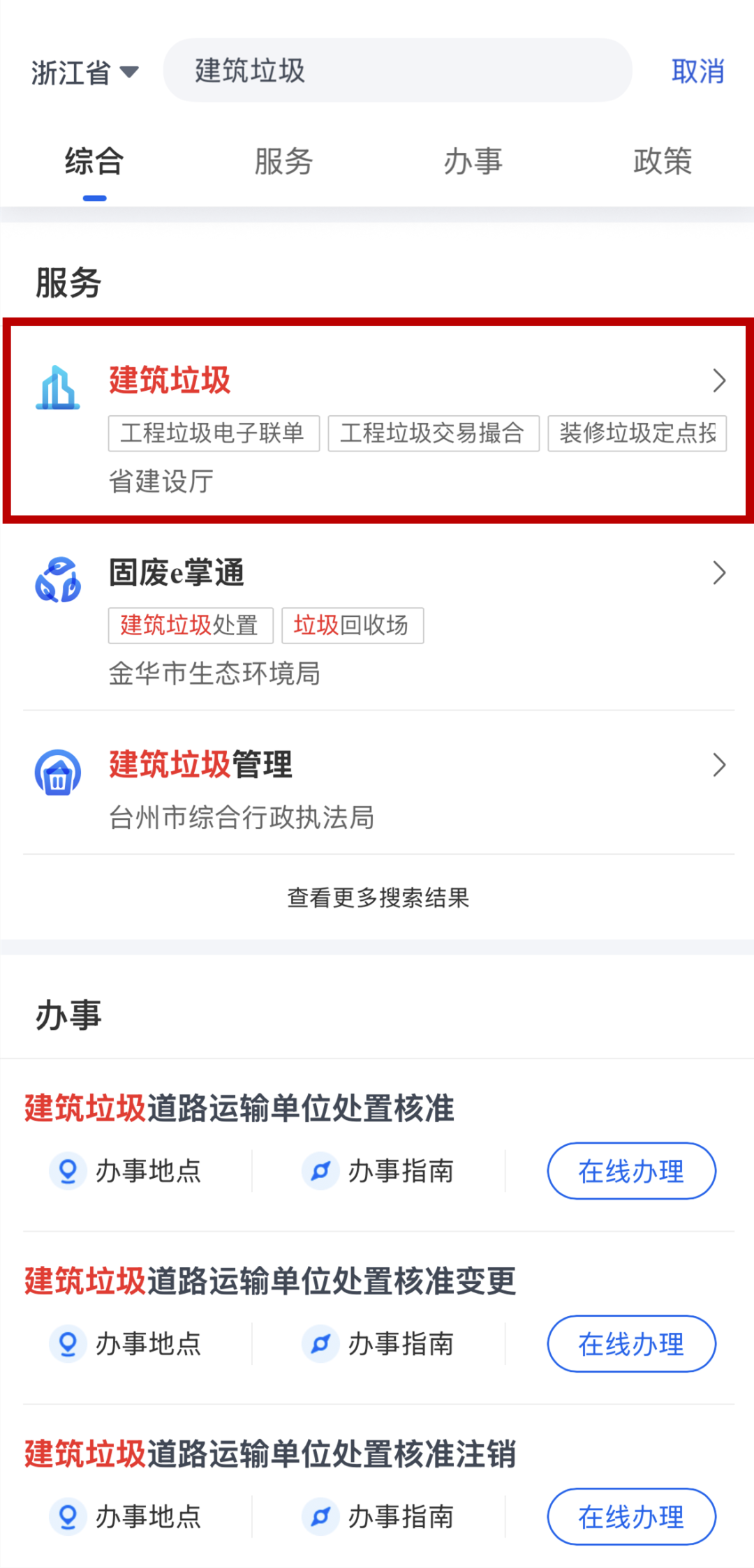Viewport: 754px width, 1568px height.
Task: Tap the 建筑垃圾处置 tag
Action: point(190,625)
